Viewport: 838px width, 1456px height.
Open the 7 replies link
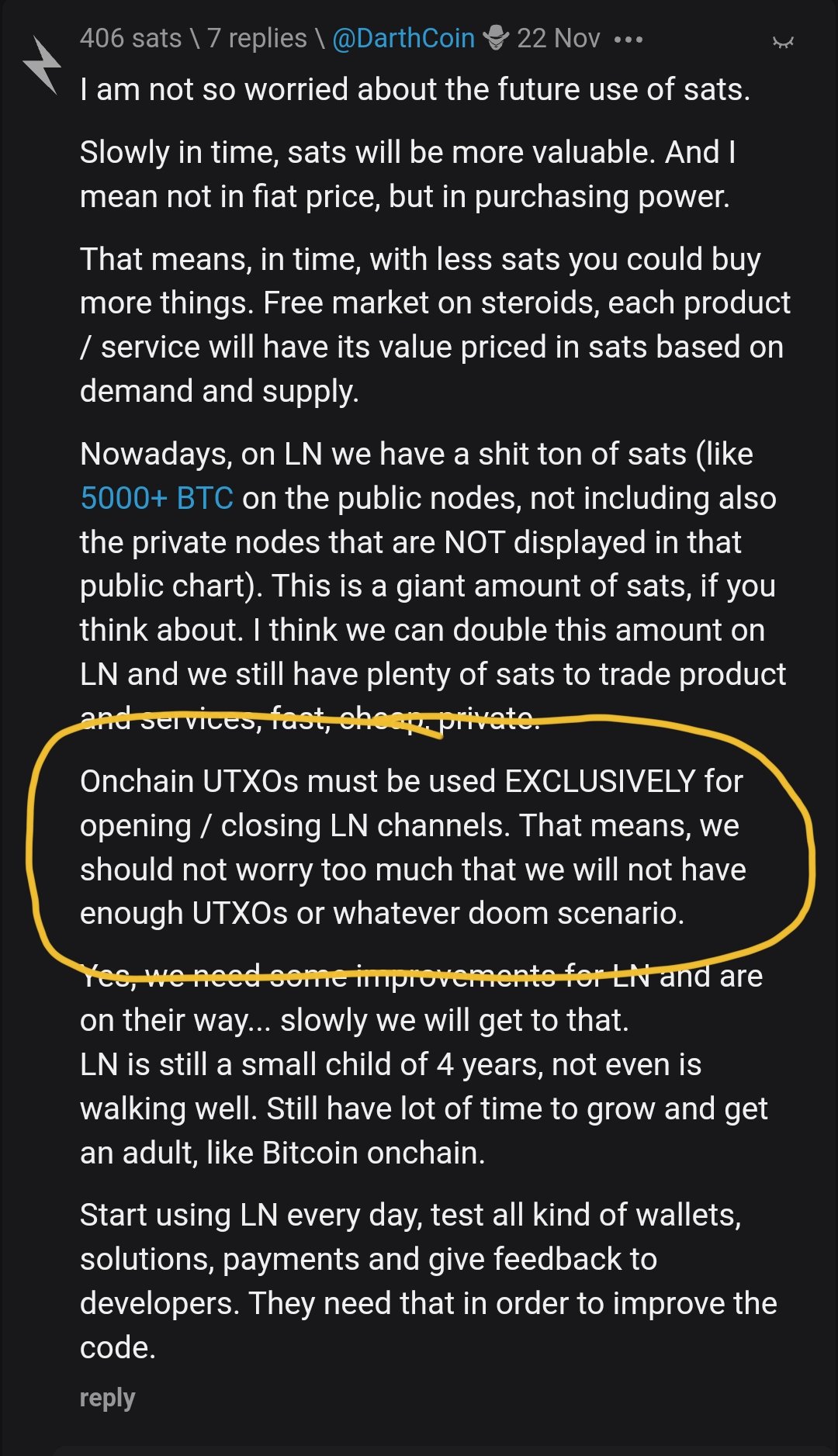click(257, 38)
